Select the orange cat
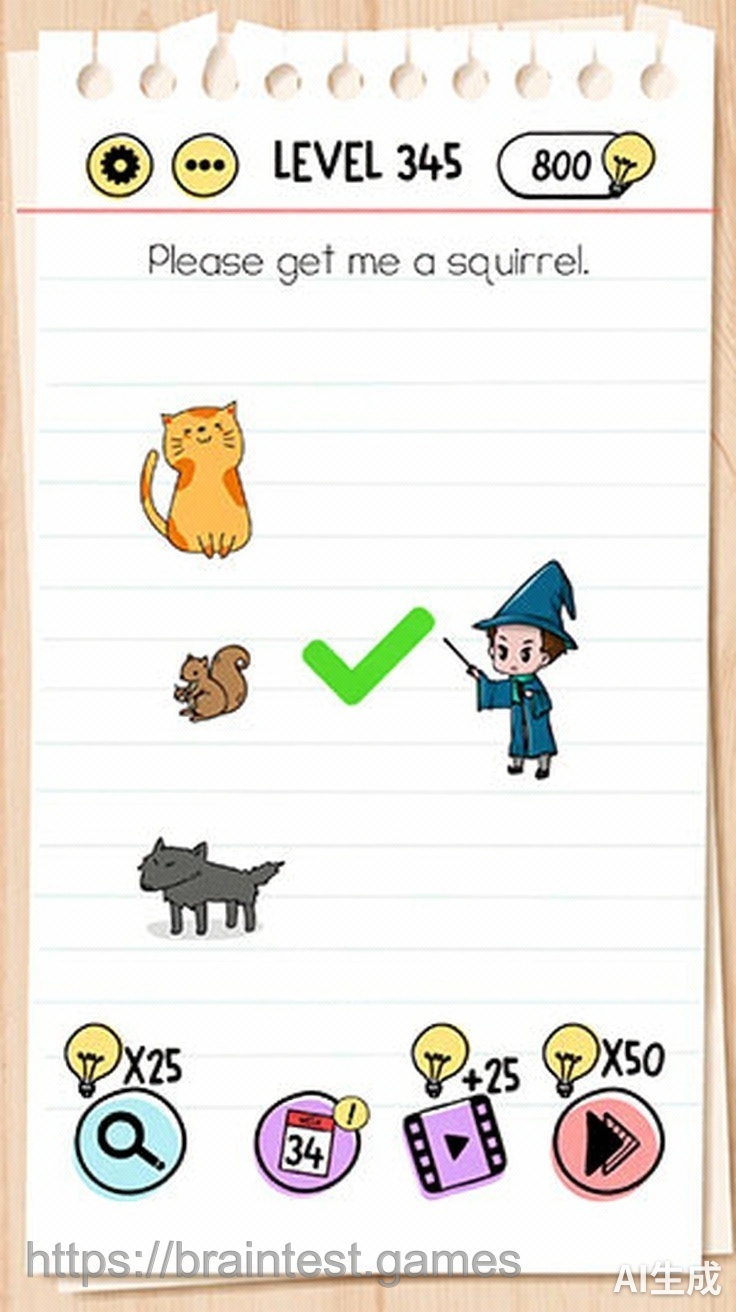The width and height of the screenshot is (736, 1312). click(199, 480)
